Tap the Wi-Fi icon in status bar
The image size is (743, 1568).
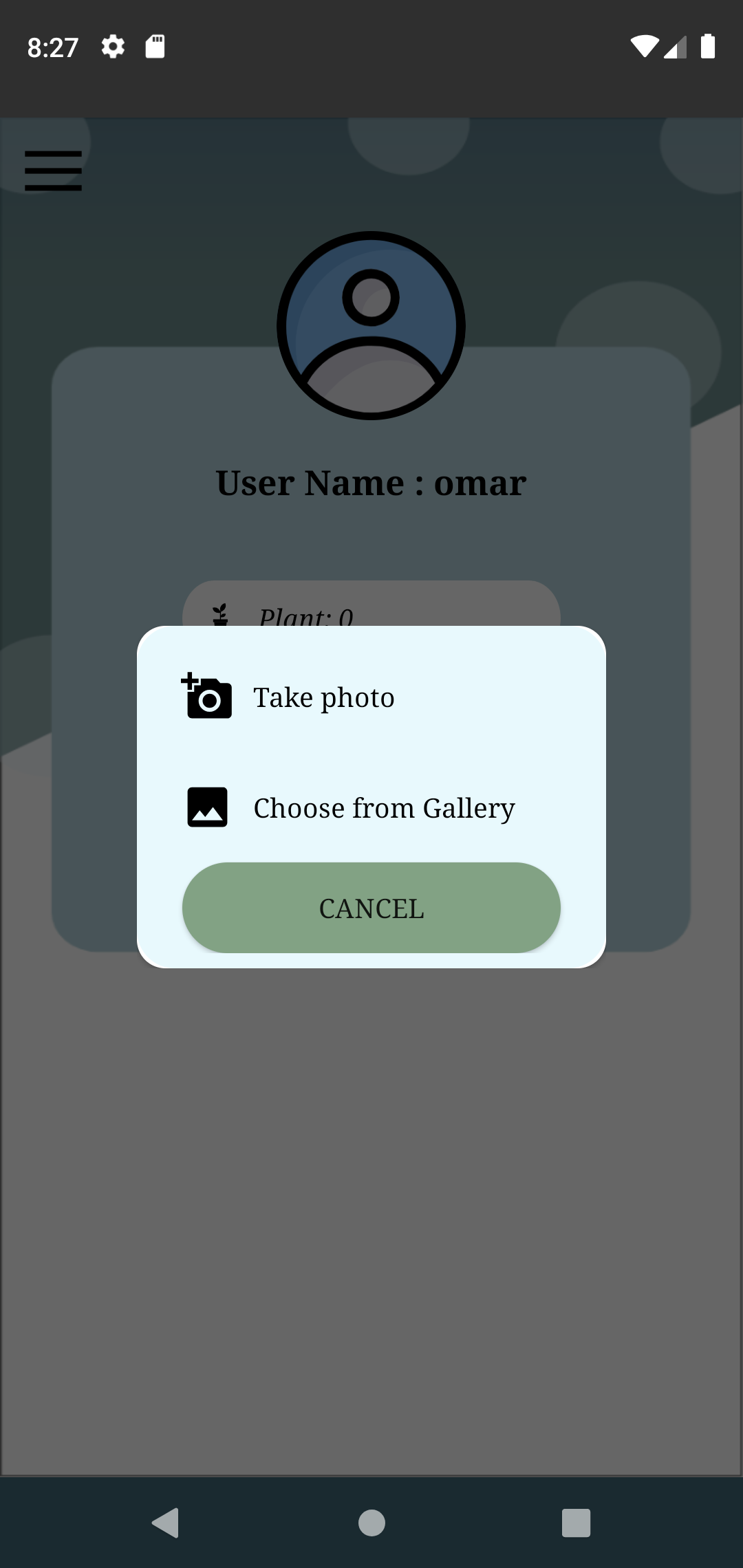[643, 46]
